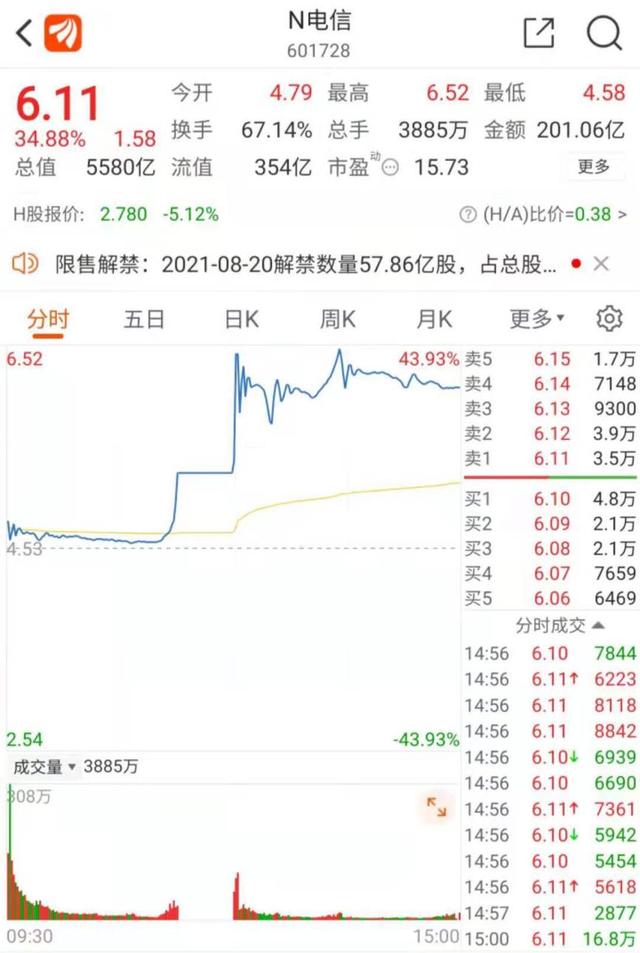Select the 周K chart tab

[x=338, y=319]
